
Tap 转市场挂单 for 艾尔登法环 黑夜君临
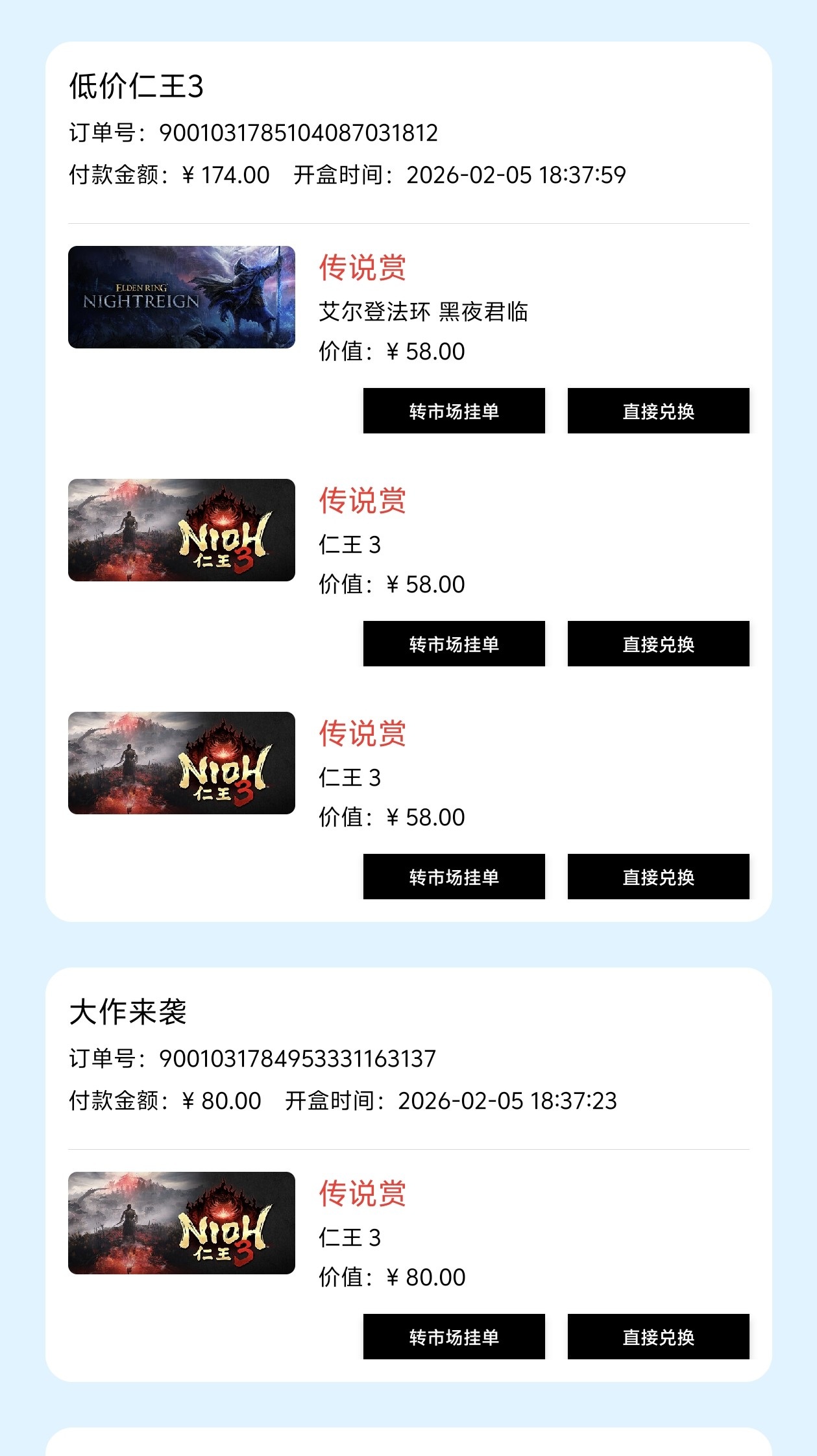coord(454,411)
